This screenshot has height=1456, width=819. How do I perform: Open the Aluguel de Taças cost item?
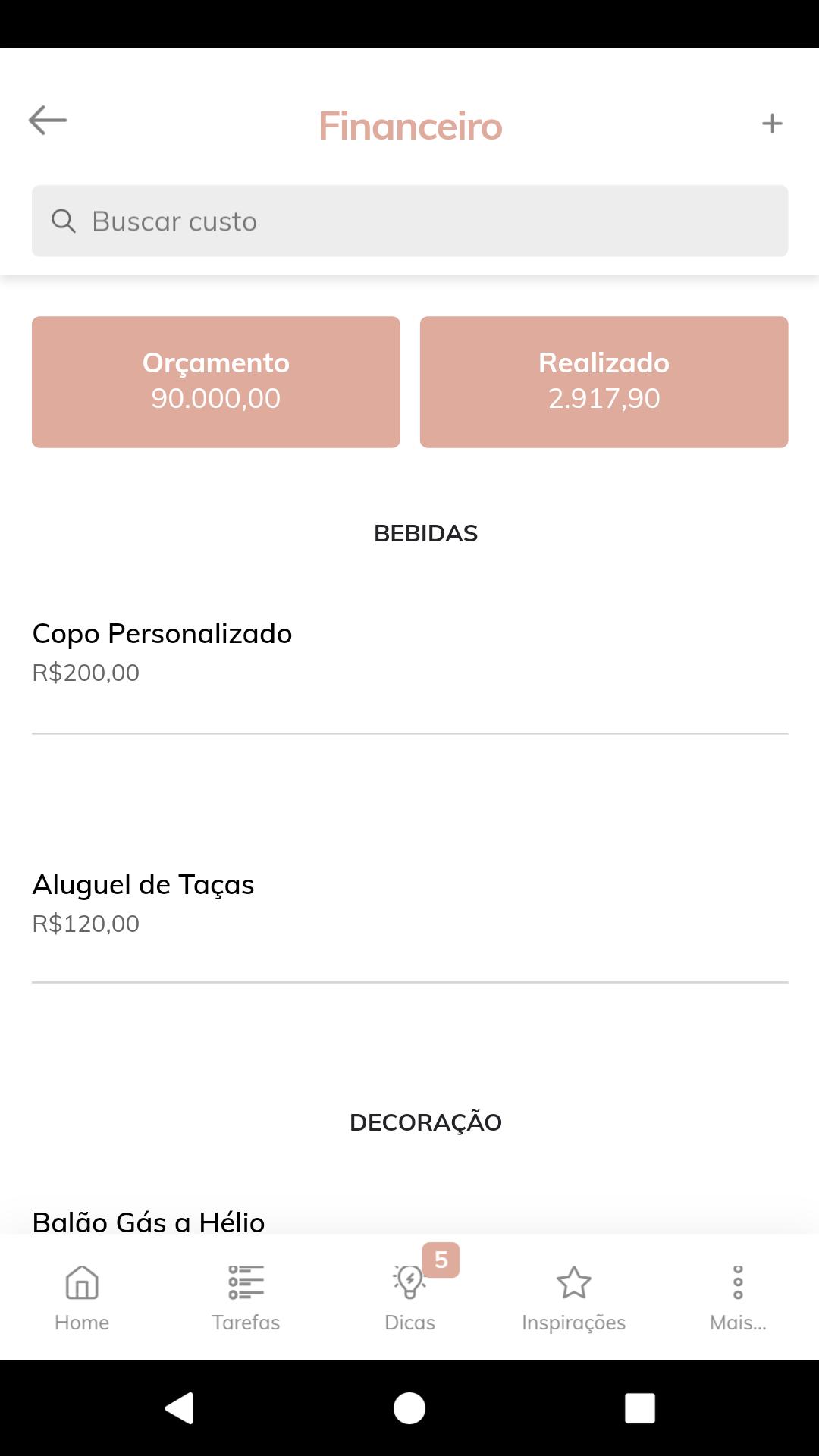tap(409, 902)
